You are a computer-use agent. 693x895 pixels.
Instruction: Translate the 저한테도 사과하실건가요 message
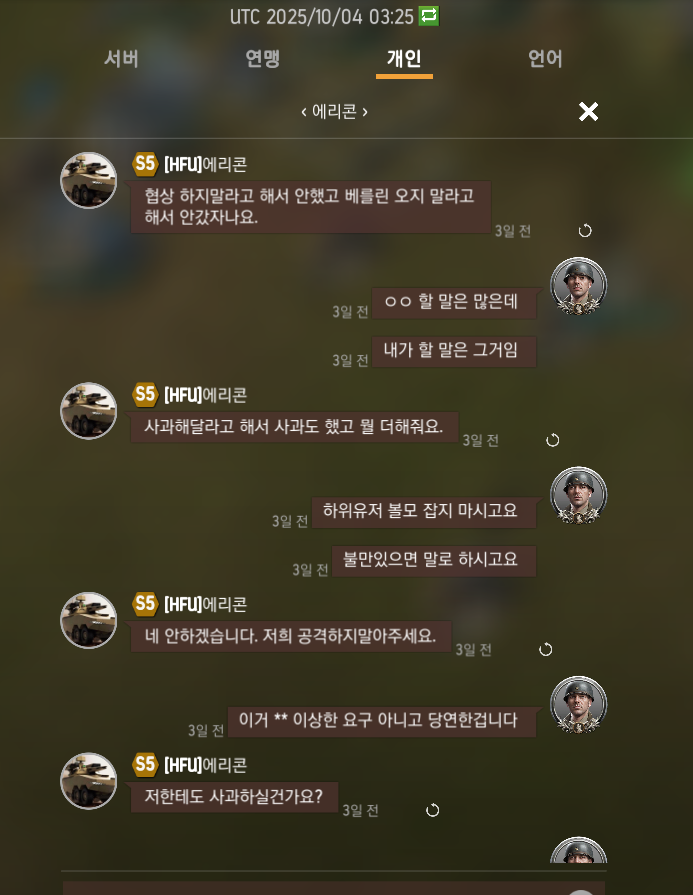point(432,810)
